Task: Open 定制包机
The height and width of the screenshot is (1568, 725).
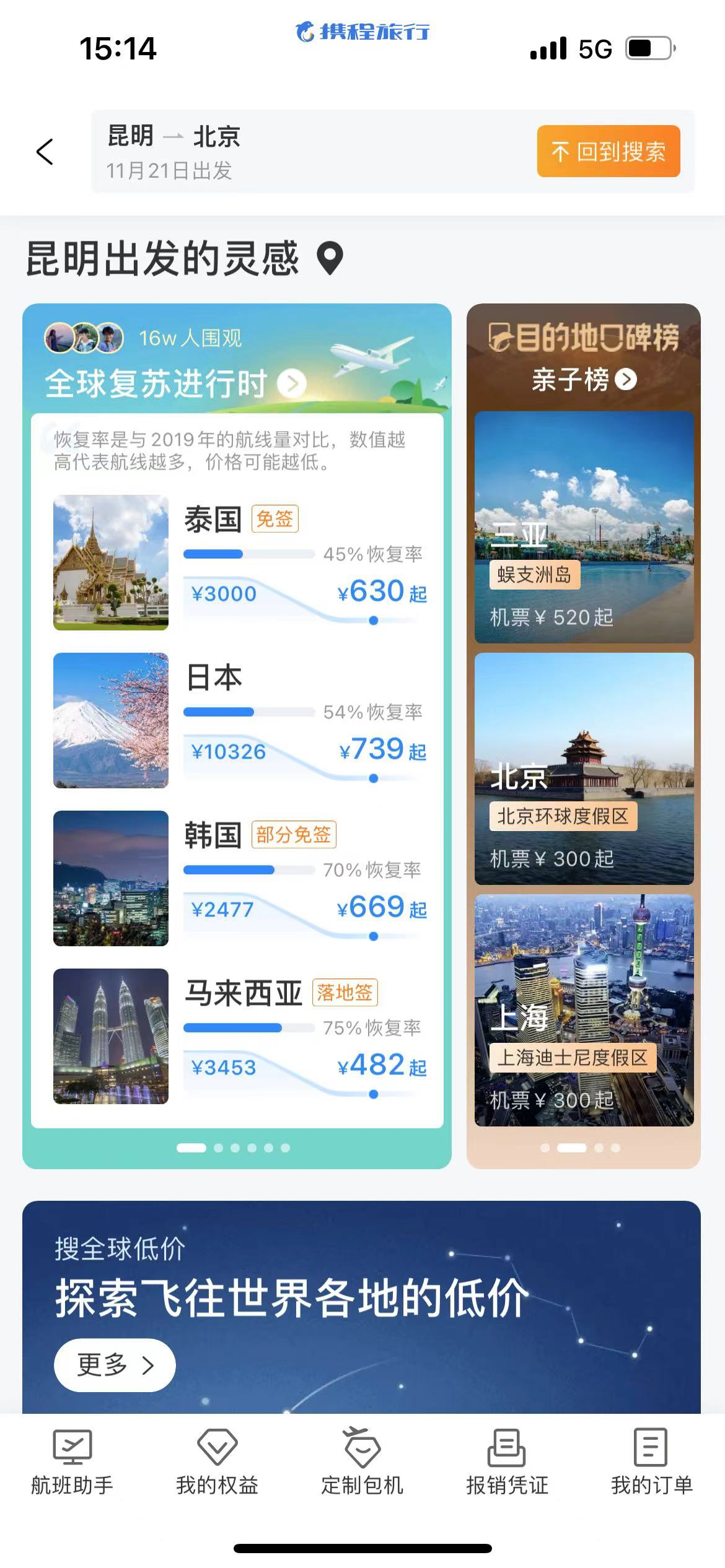Action: (x=362, y=1463)
